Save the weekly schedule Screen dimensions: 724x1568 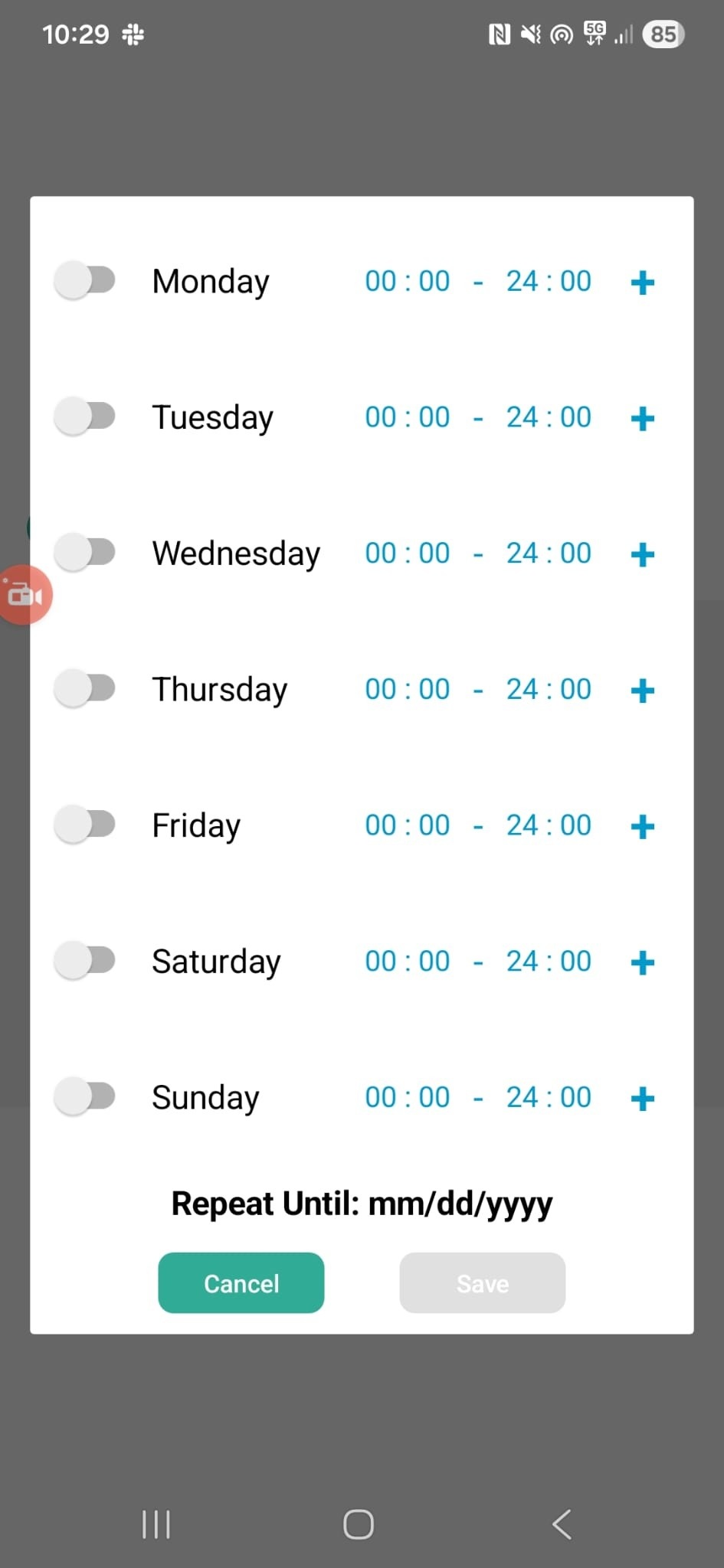(482, 1282)
